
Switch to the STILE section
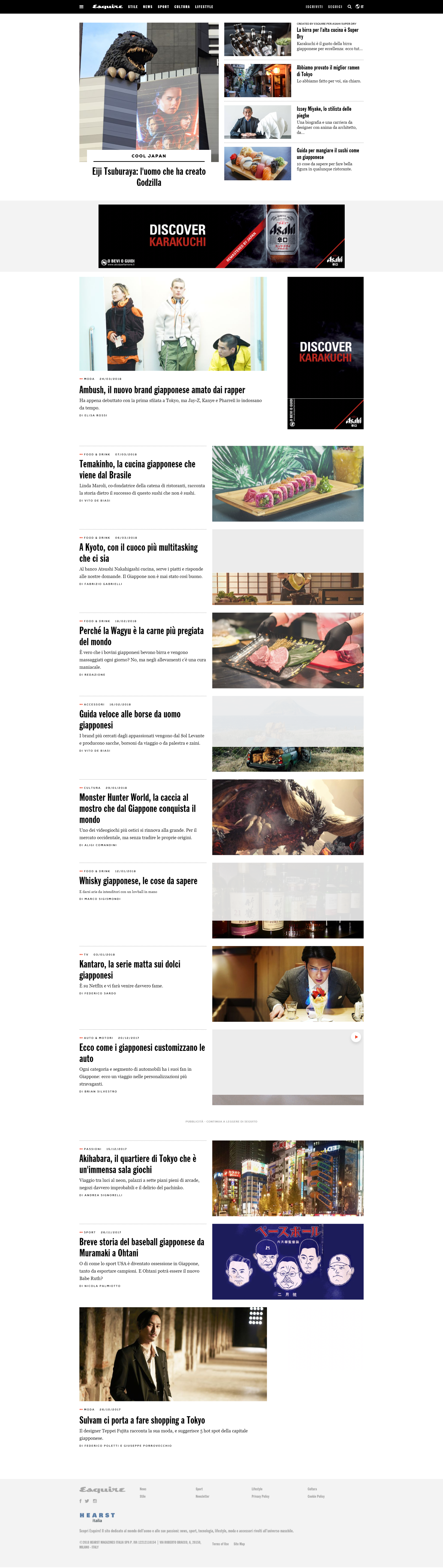(x=133, y=7)
